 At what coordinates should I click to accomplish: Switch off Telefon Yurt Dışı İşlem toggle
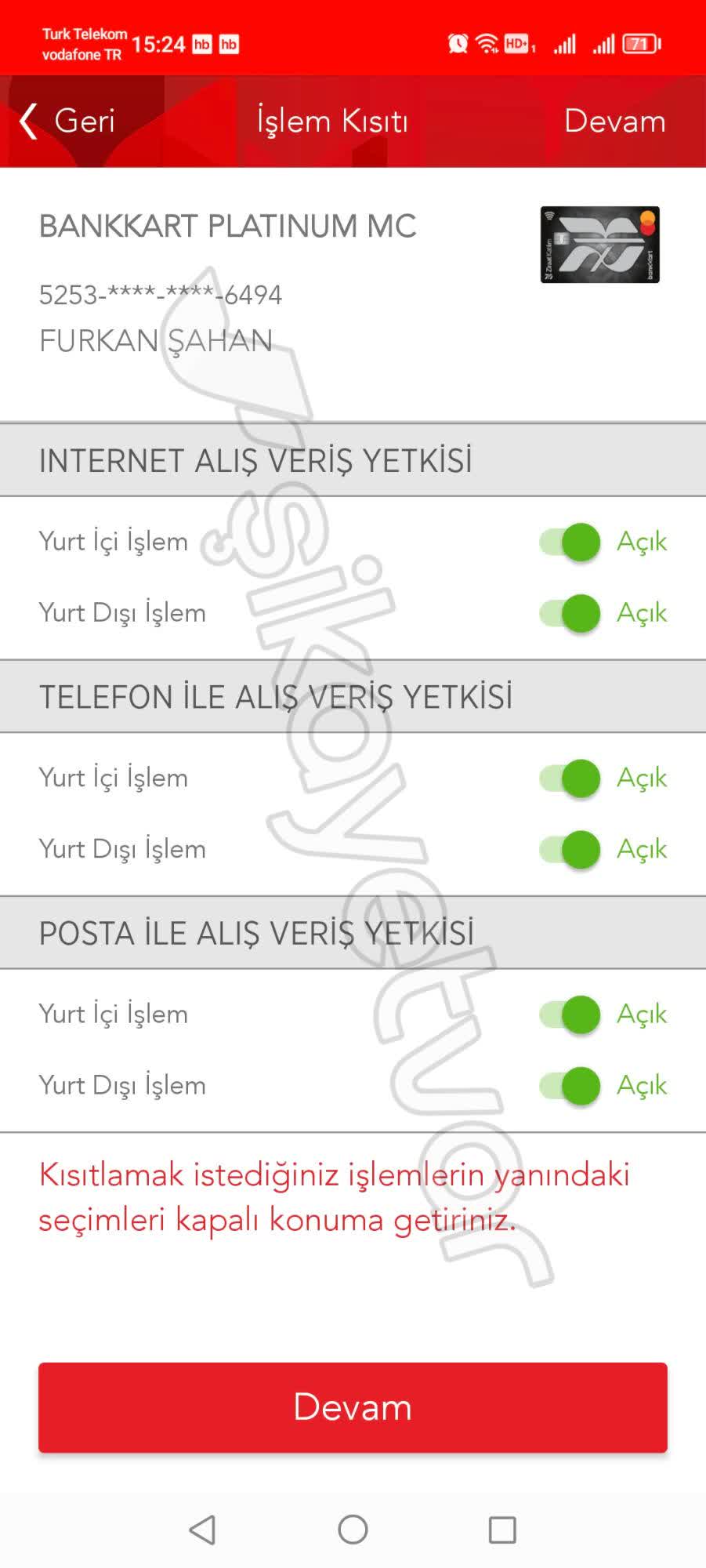coord(570,850)
